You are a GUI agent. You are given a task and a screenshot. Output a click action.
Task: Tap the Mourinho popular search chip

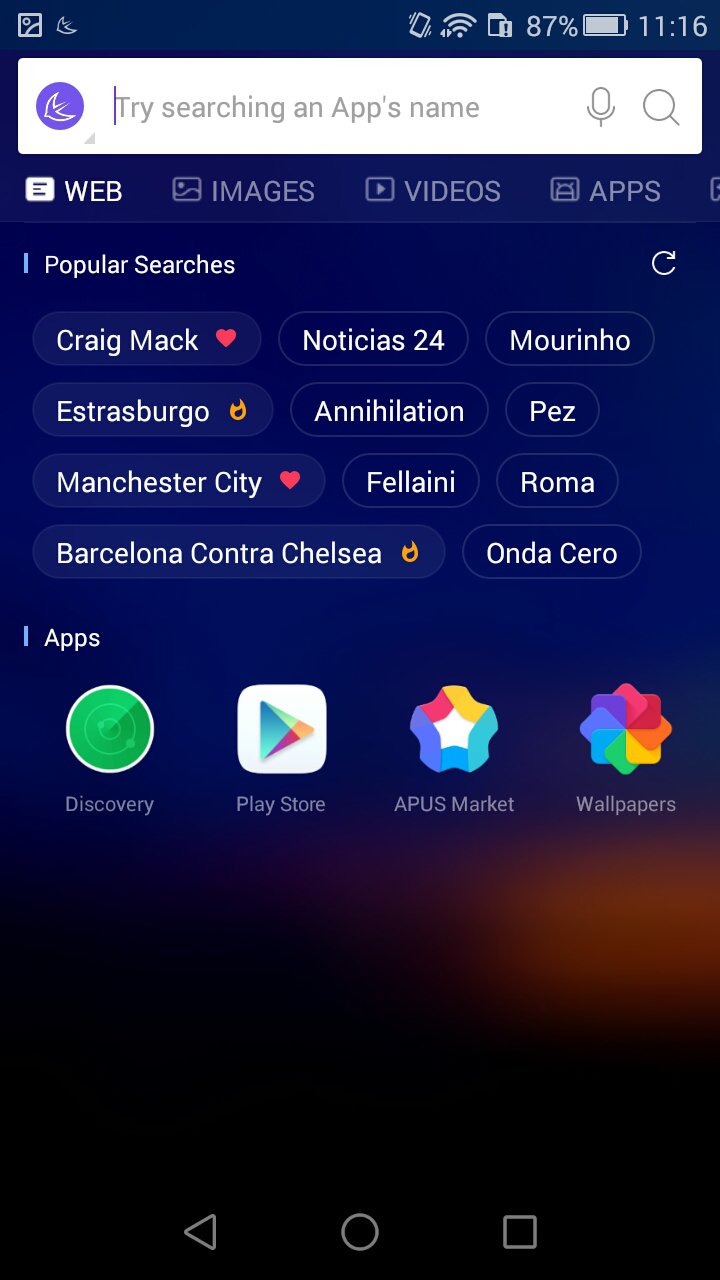pos(569,339)
